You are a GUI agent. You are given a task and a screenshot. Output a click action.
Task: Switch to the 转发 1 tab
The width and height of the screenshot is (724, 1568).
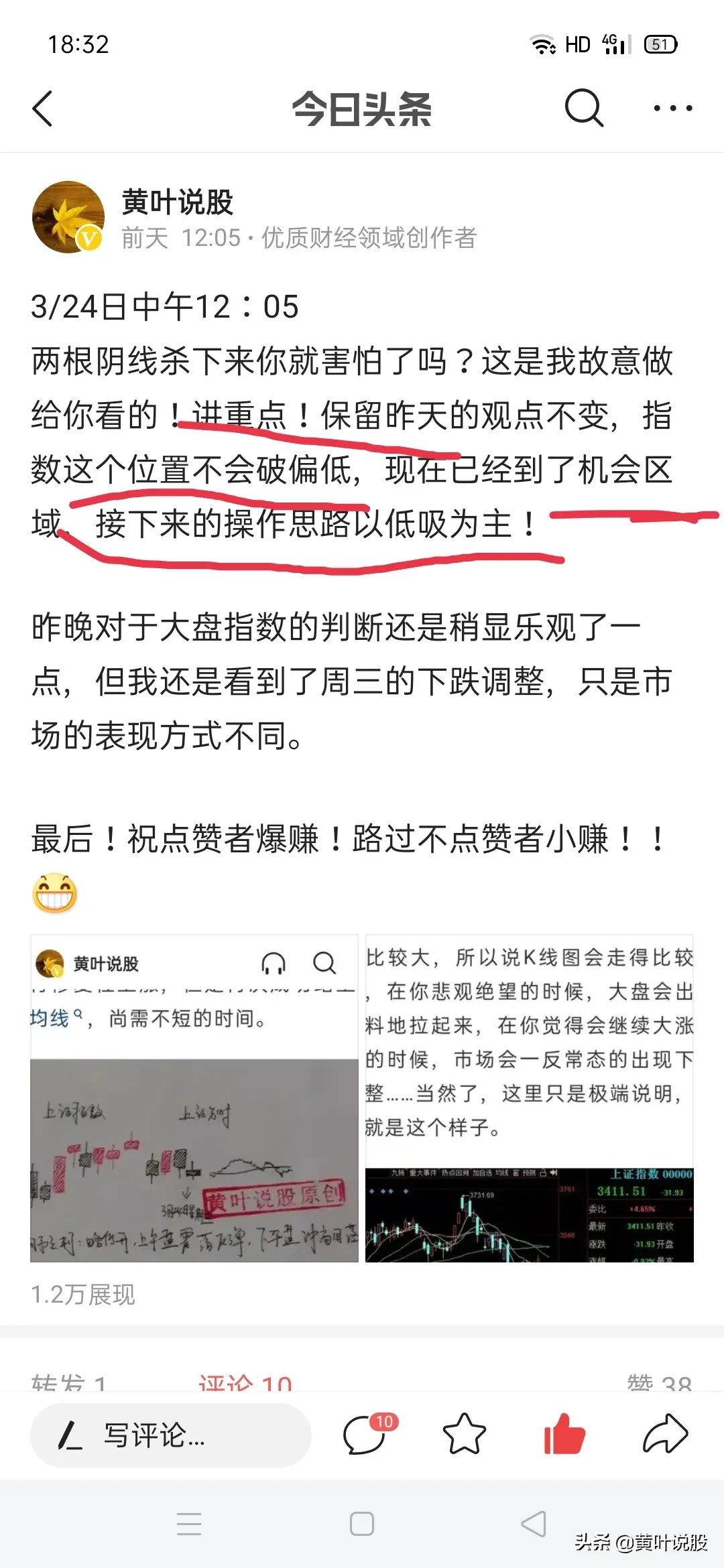pos(68,1380)
